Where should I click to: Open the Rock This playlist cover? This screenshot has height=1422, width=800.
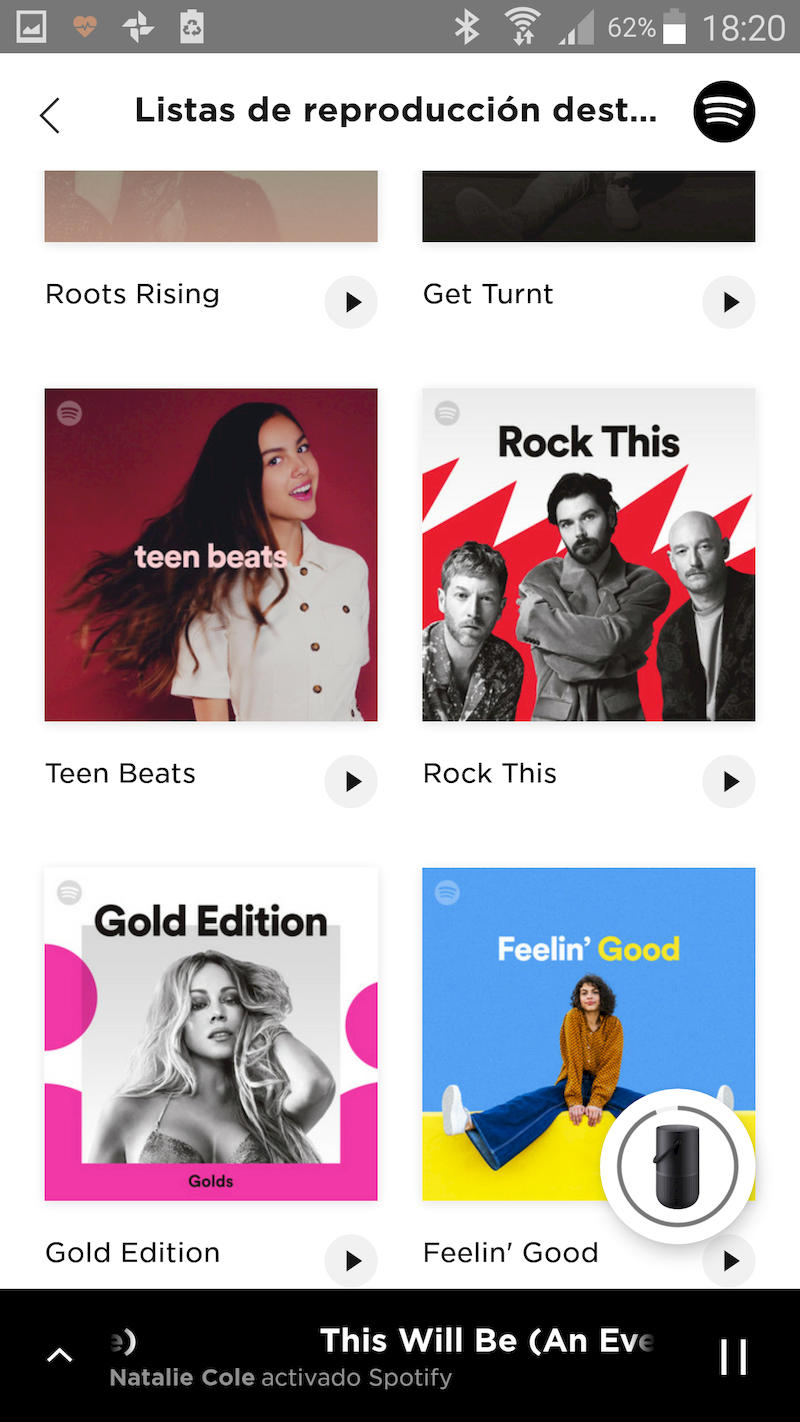[588, 554]
